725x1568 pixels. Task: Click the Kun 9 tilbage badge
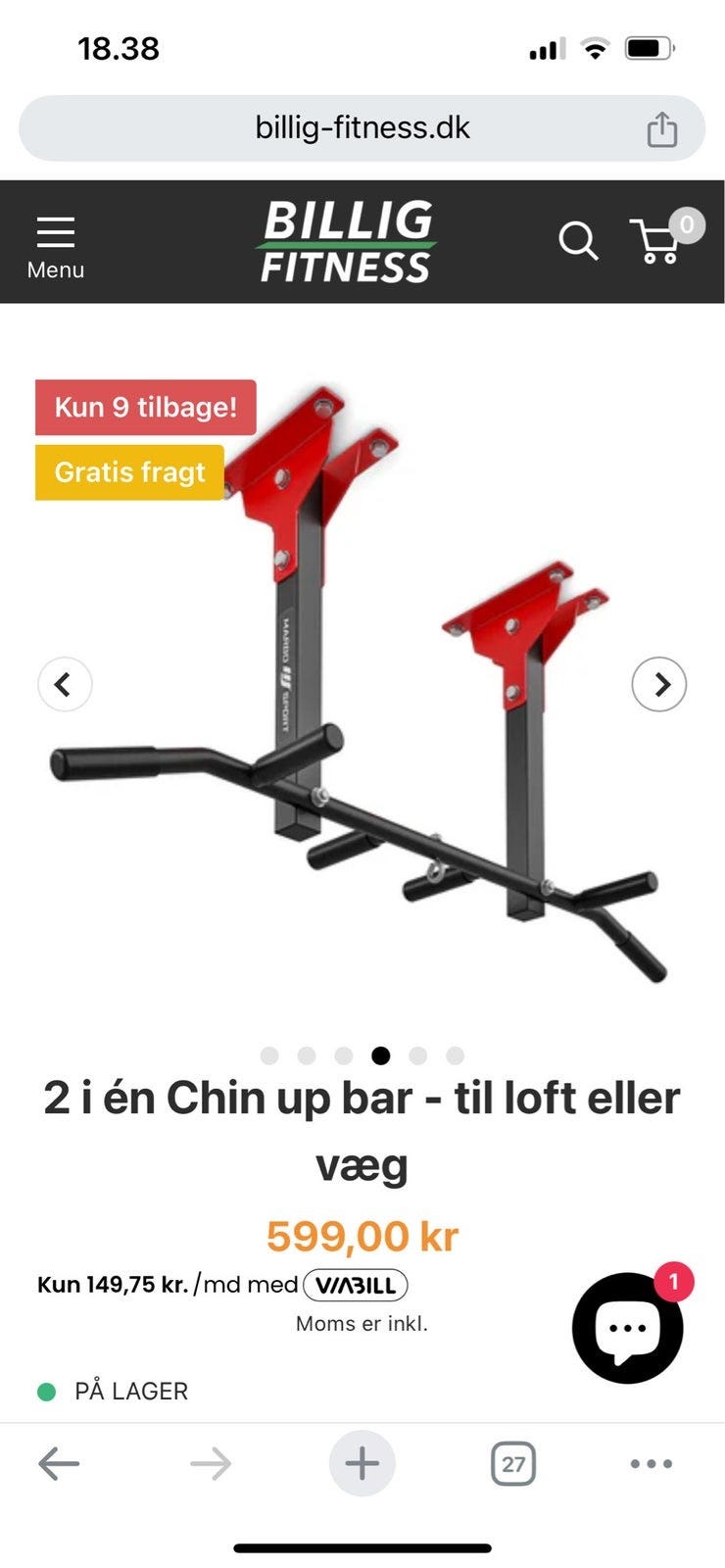click(x=145, y=407)
